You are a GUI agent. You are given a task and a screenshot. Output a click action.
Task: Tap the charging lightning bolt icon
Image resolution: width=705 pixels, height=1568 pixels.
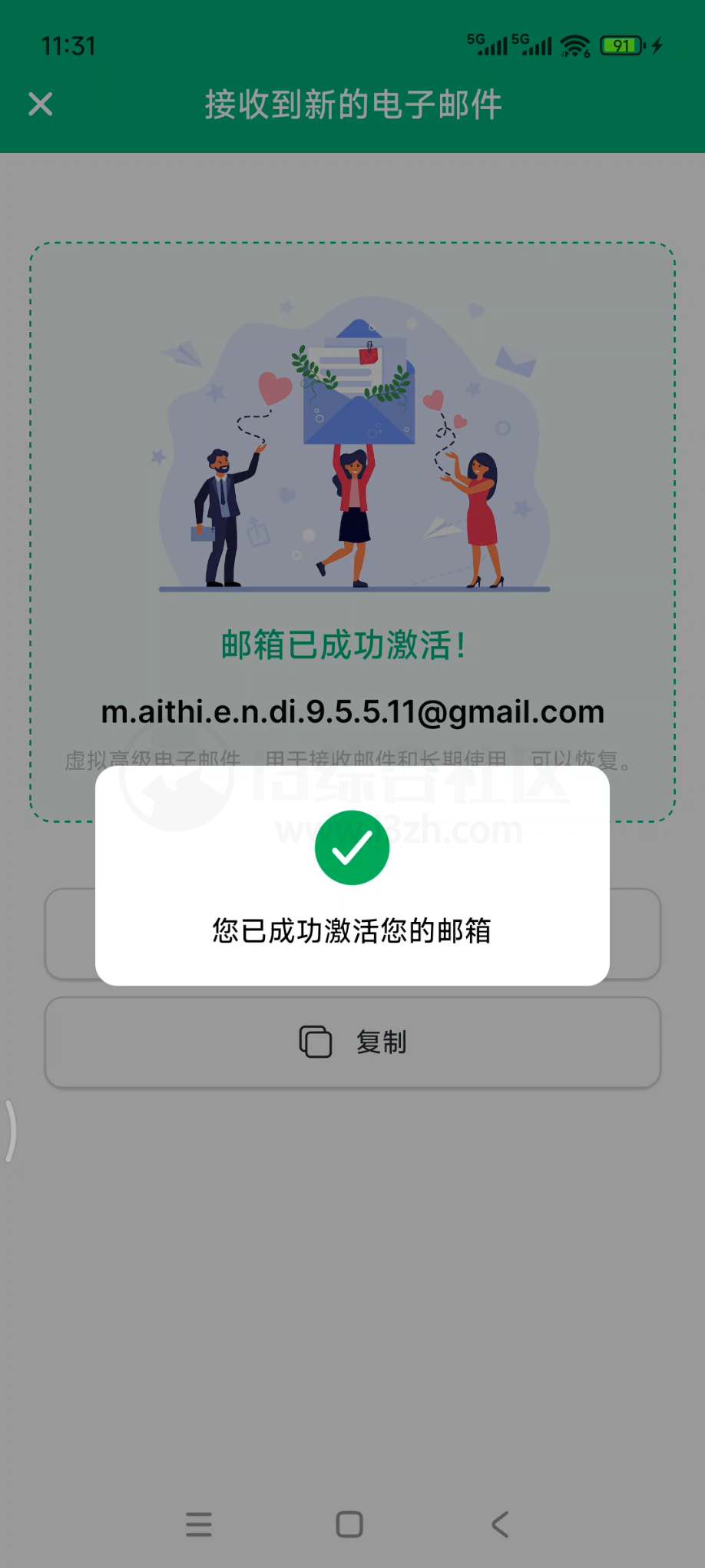pos(657,45)
